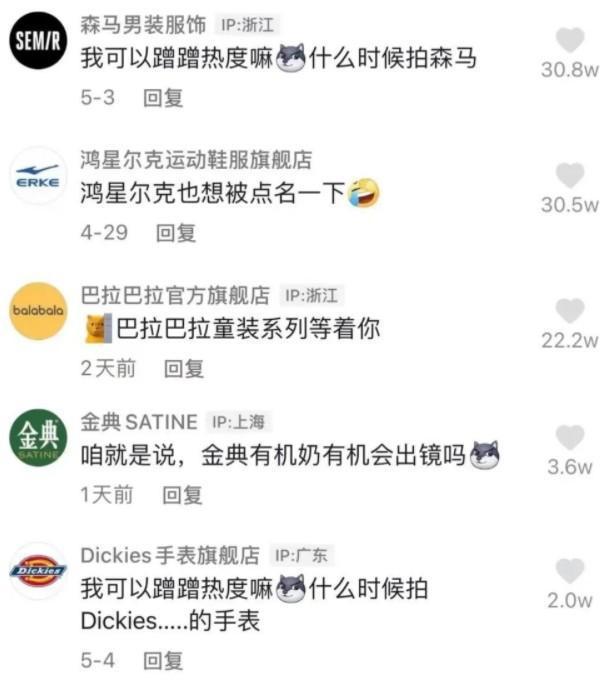This screenshot has width=600, height=700.
Task: Reply to 森马男装服饰's comment
Action: (x=162, y=98)
